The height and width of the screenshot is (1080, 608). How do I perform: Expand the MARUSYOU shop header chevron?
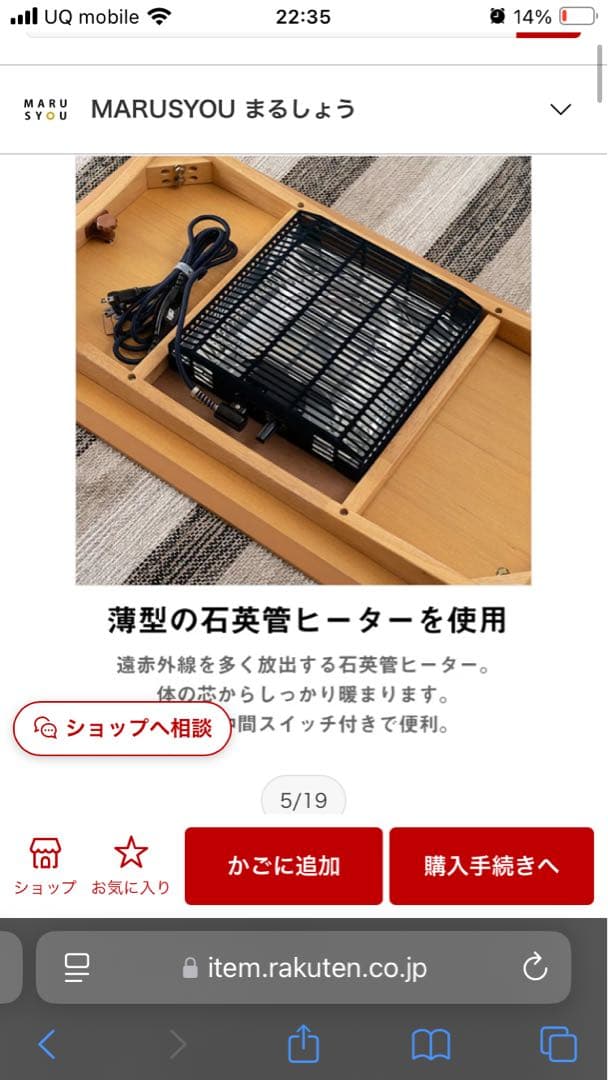coord(561,110)
